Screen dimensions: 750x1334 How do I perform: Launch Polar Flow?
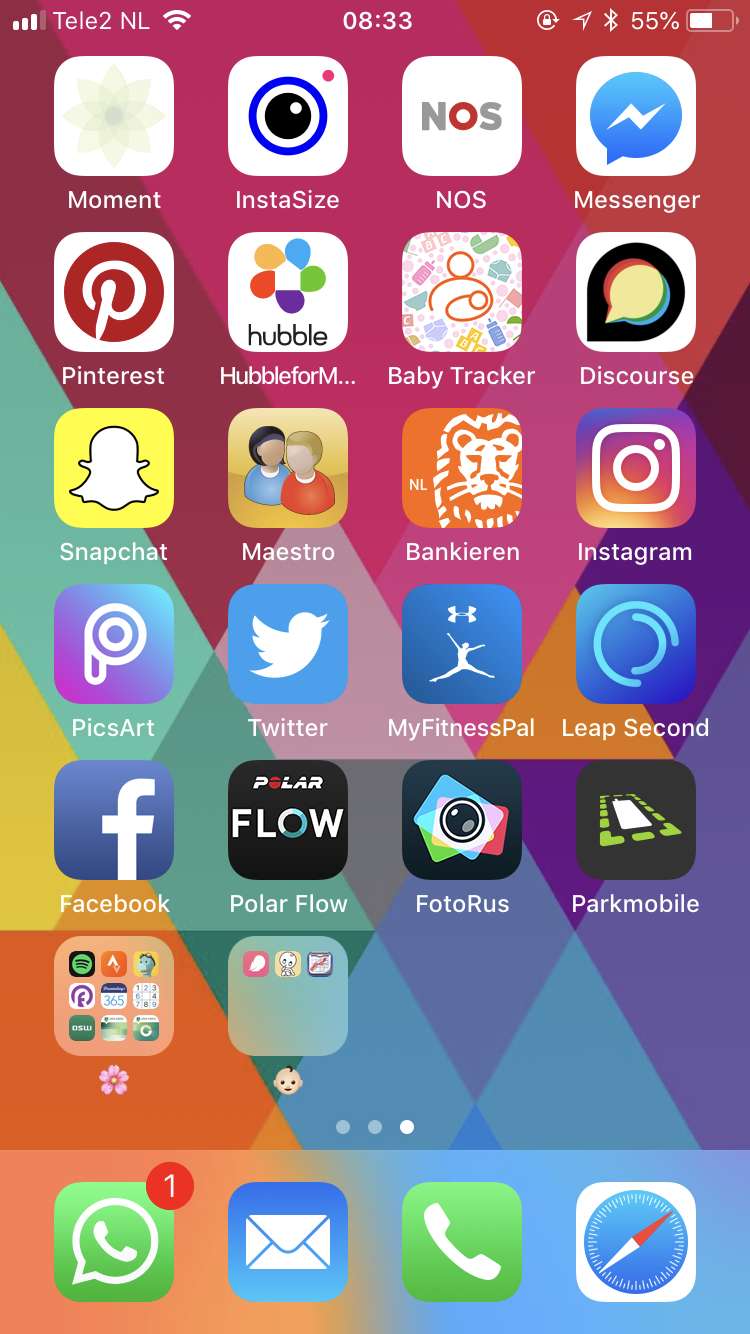click(288, 820)
